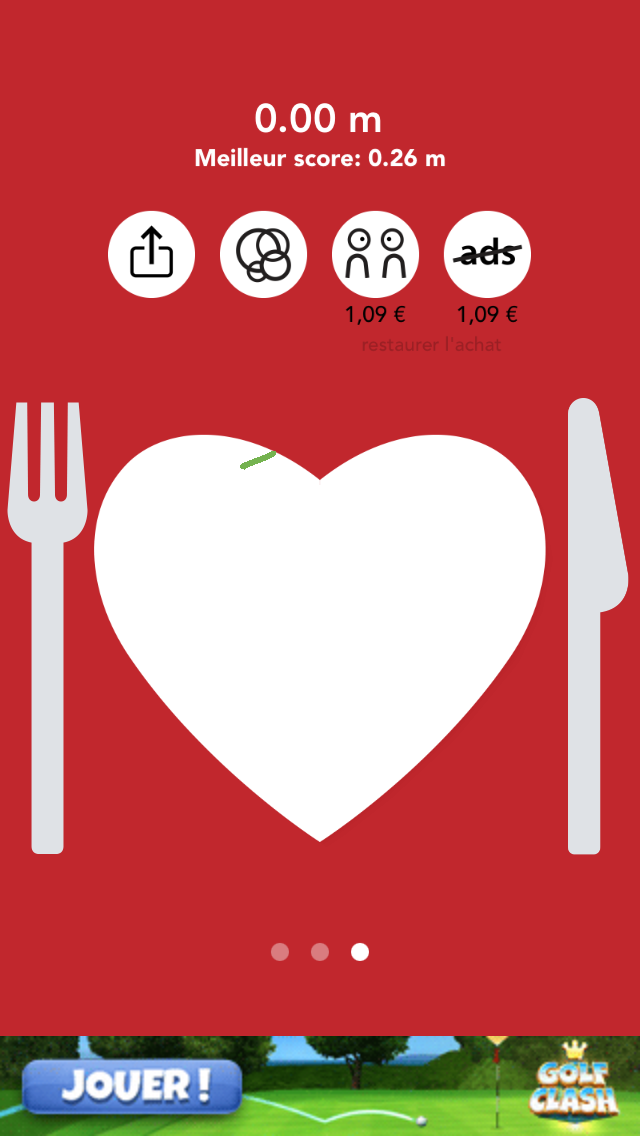Open the Game Center circles icon

[x=264, y=254]
